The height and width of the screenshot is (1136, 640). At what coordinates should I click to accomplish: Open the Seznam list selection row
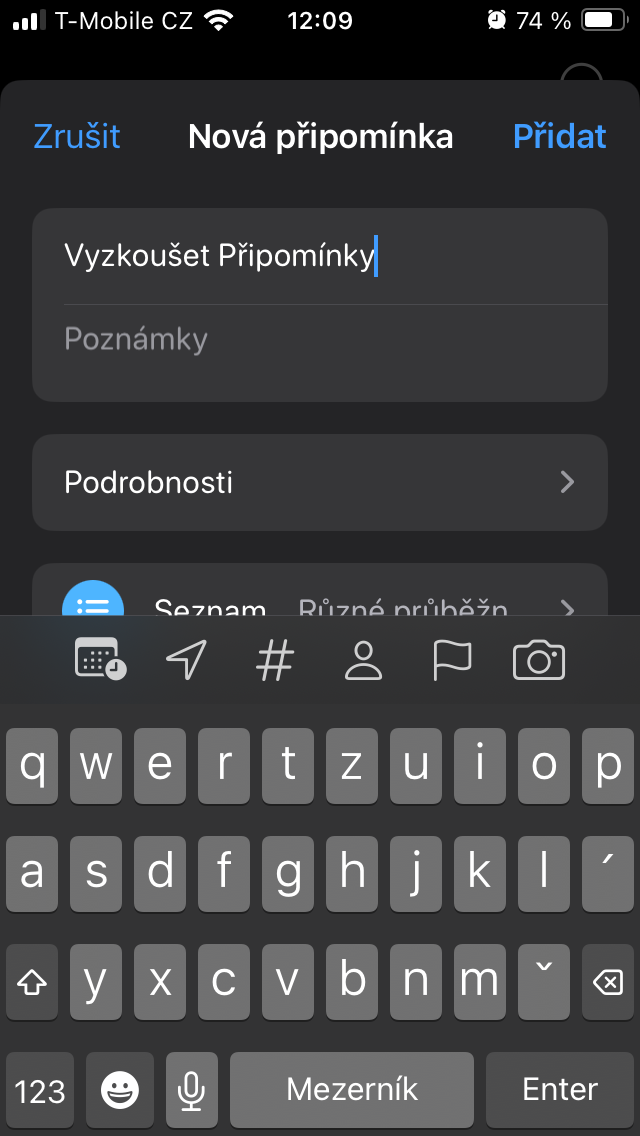pyautogui.click(x=320, y=598)
